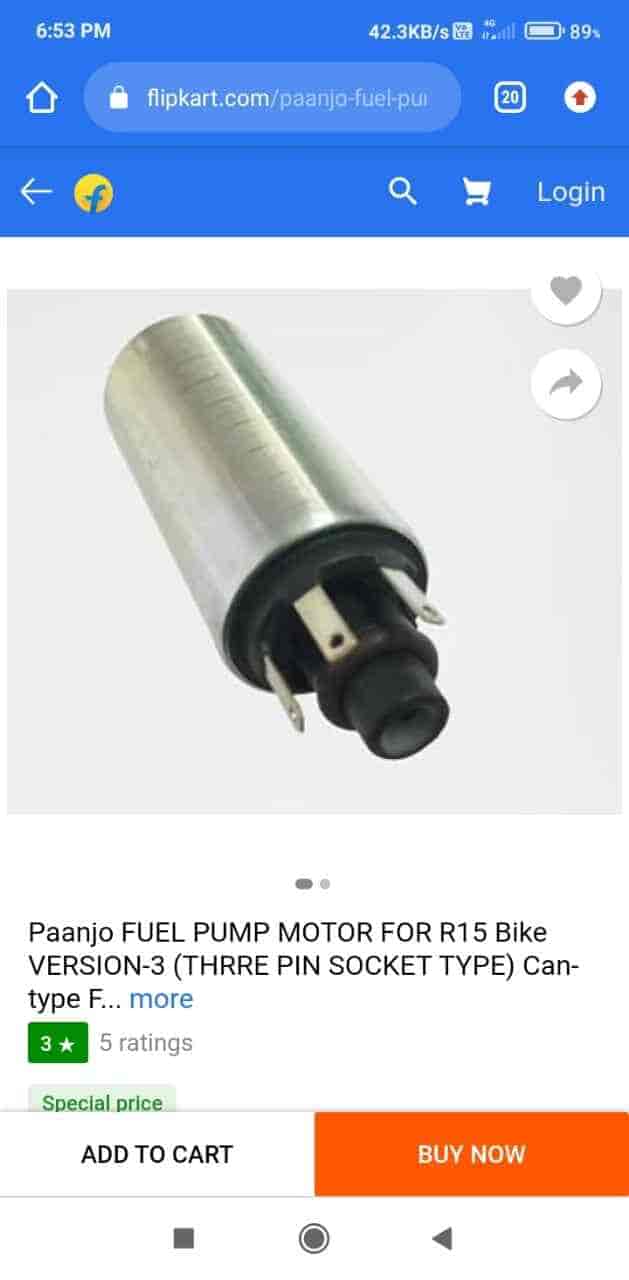Add to cart

pos(157,1154)
